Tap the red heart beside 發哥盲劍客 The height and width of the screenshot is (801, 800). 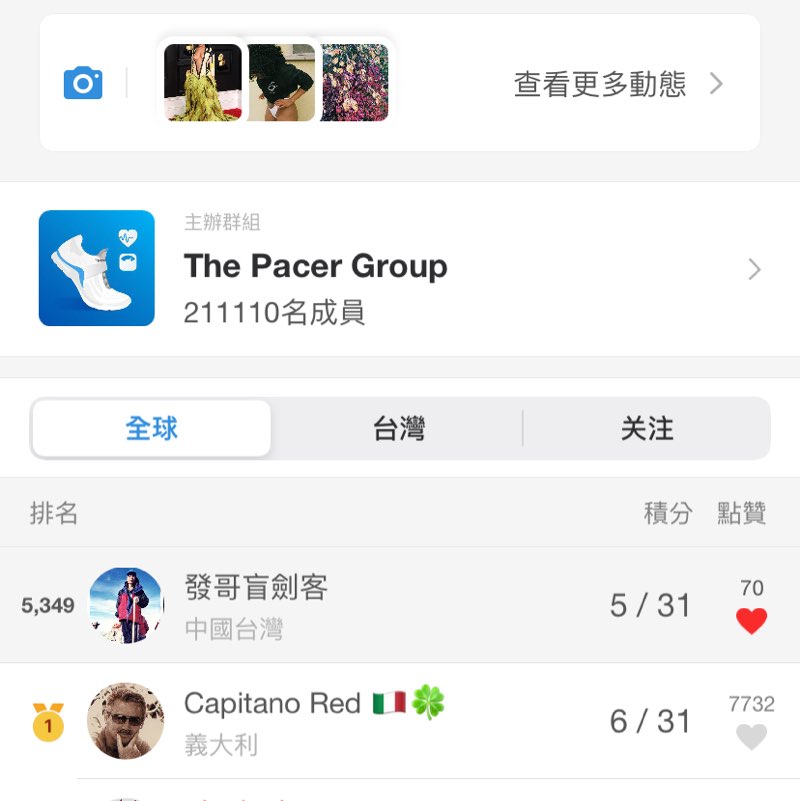(752, 621)
